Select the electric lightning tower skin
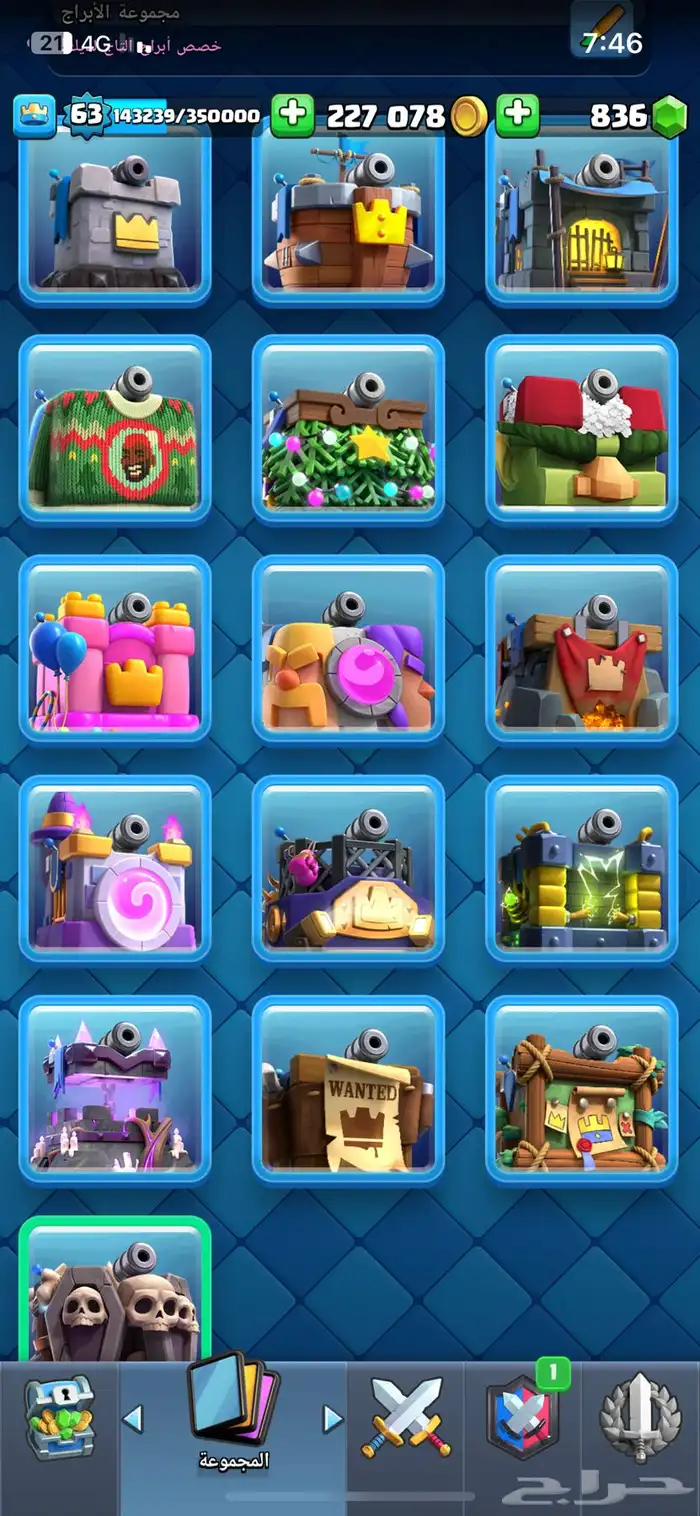700x1516 pixels. (x=582, y=870)
